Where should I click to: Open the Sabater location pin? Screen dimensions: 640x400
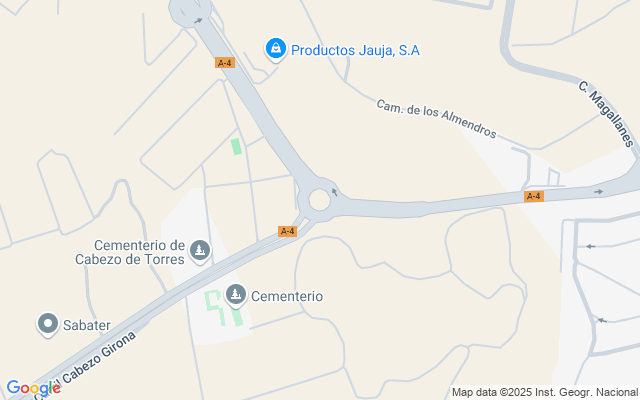coord(48,325)
